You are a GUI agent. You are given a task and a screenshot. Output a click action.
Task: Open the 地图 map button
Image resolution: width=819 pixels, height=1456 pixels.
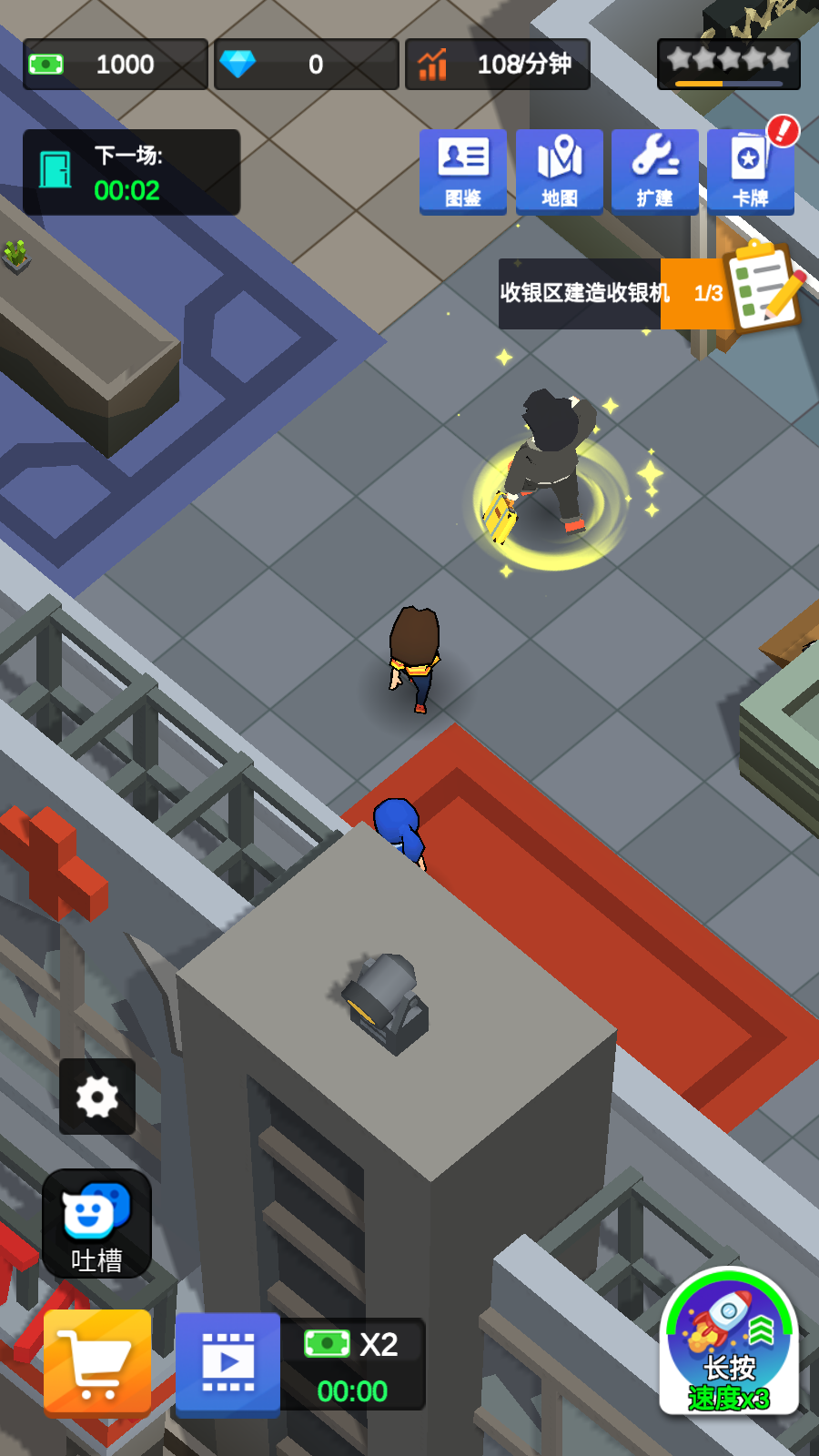pyautogui.click(x=559, y=171)
